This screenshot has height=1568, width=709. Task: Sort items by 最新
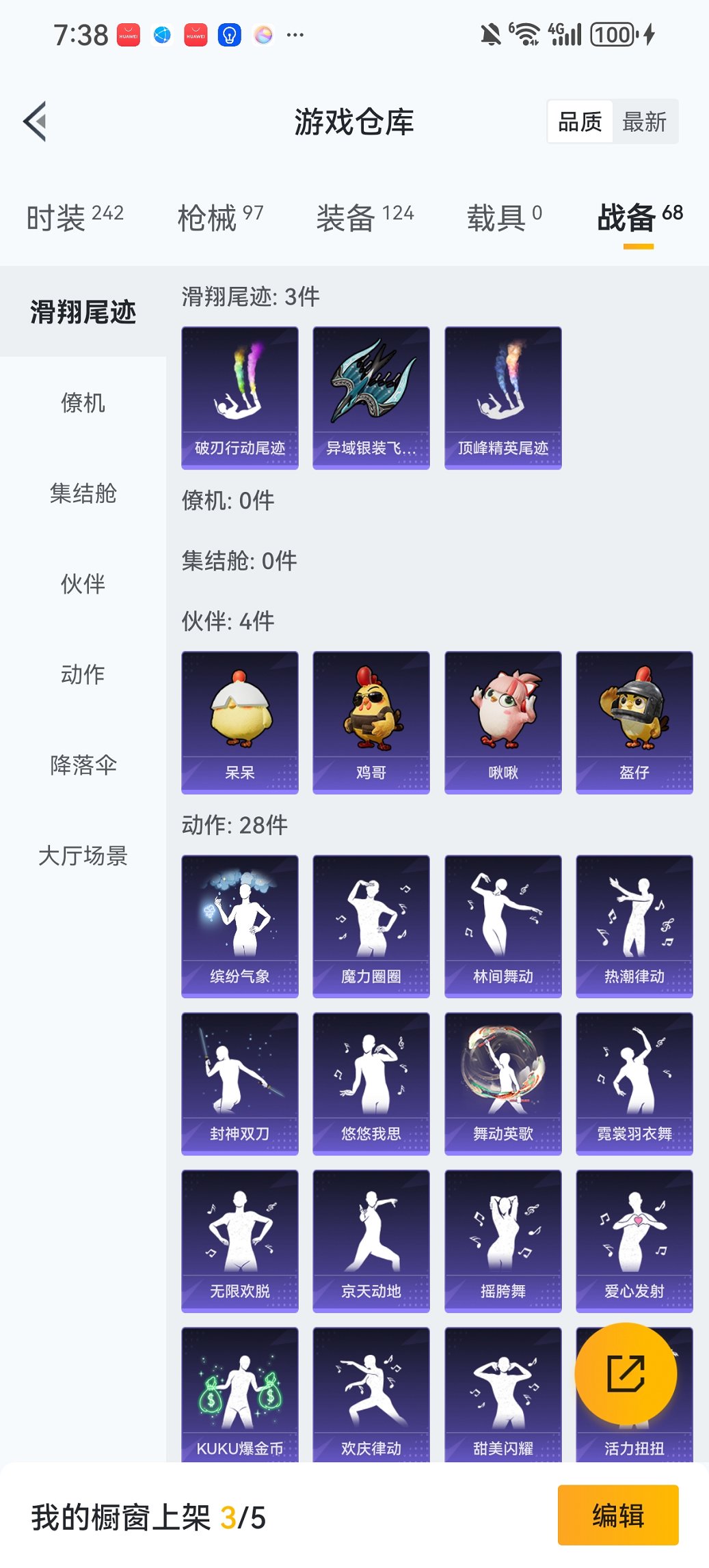point(644,122)
